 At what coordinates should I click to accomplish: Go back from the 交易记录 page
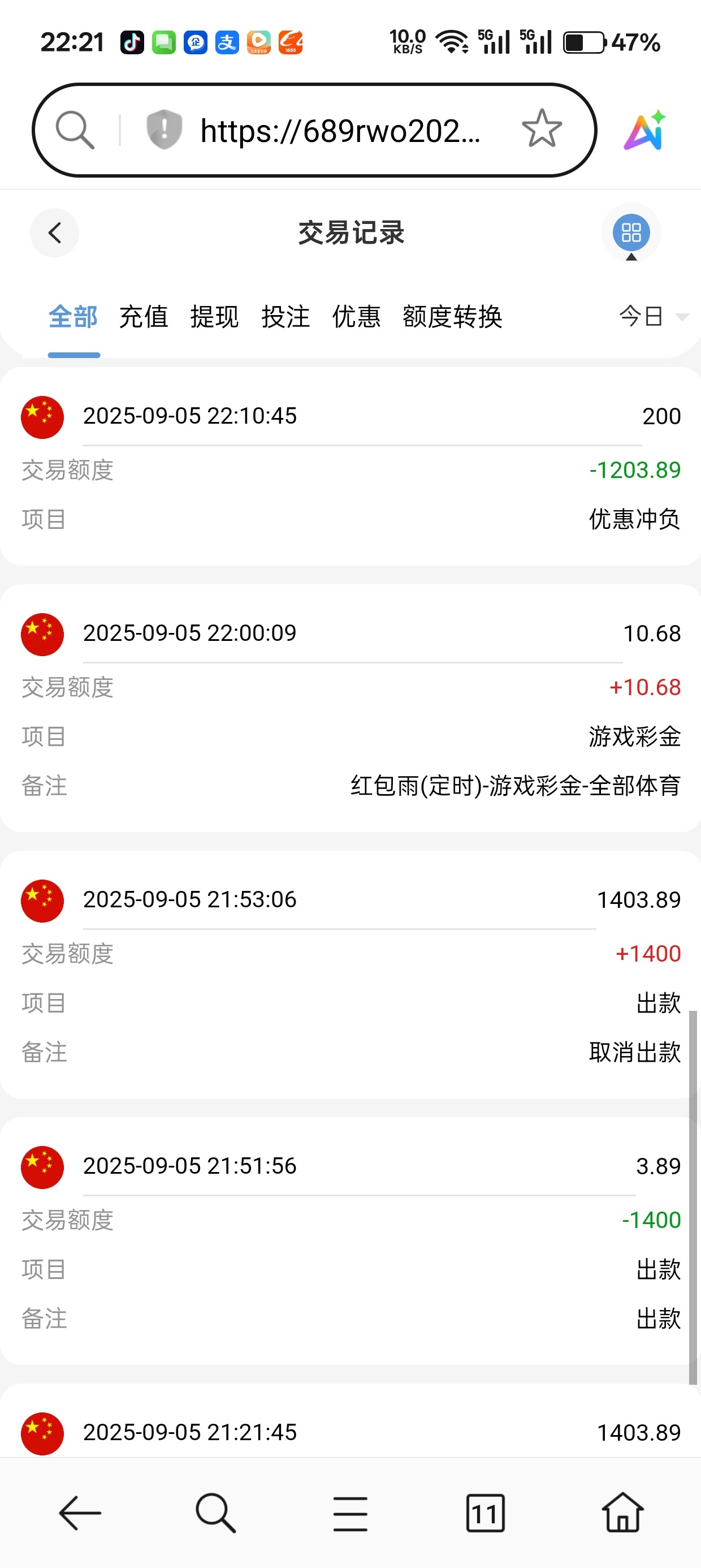click(55, 232)
